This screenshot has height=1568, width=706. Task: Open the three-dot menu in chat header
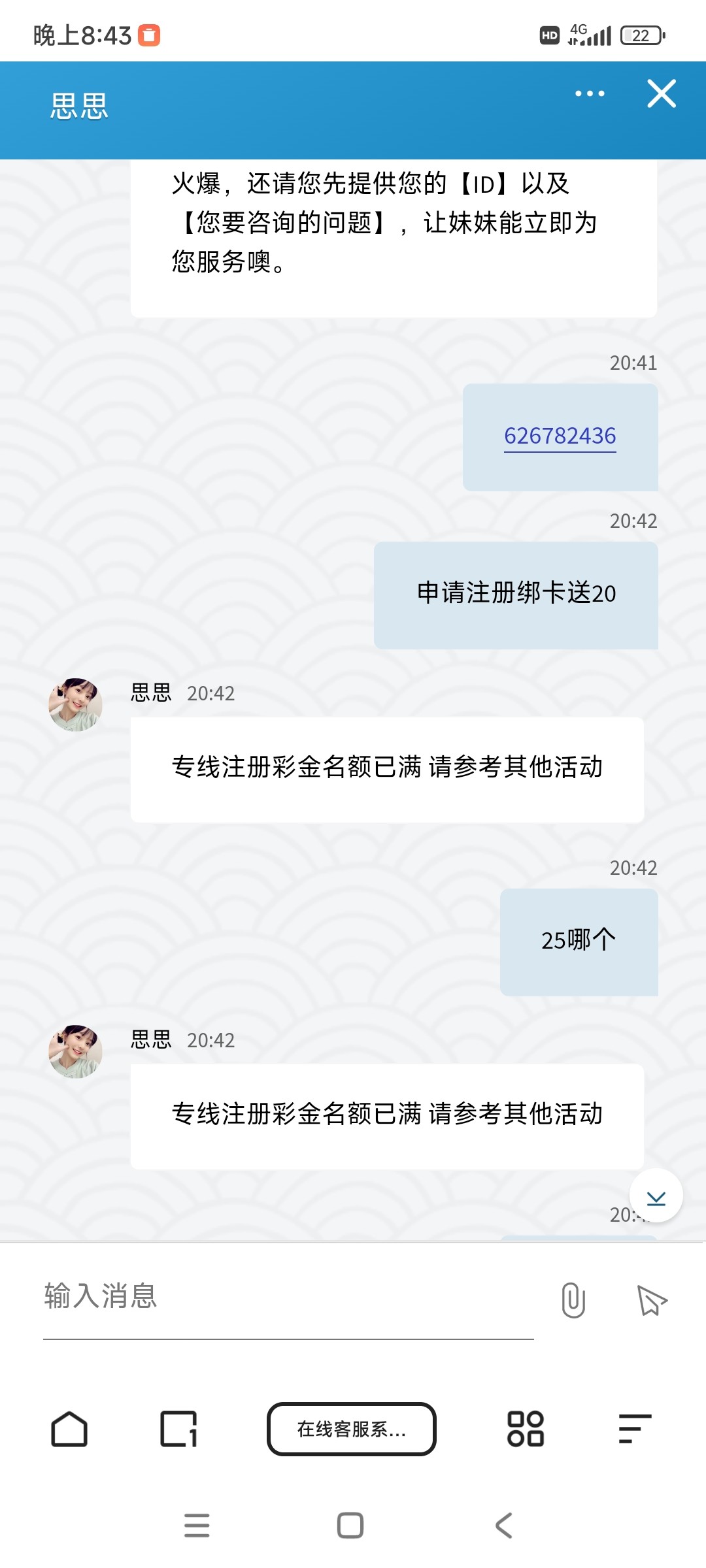[590, 93]
